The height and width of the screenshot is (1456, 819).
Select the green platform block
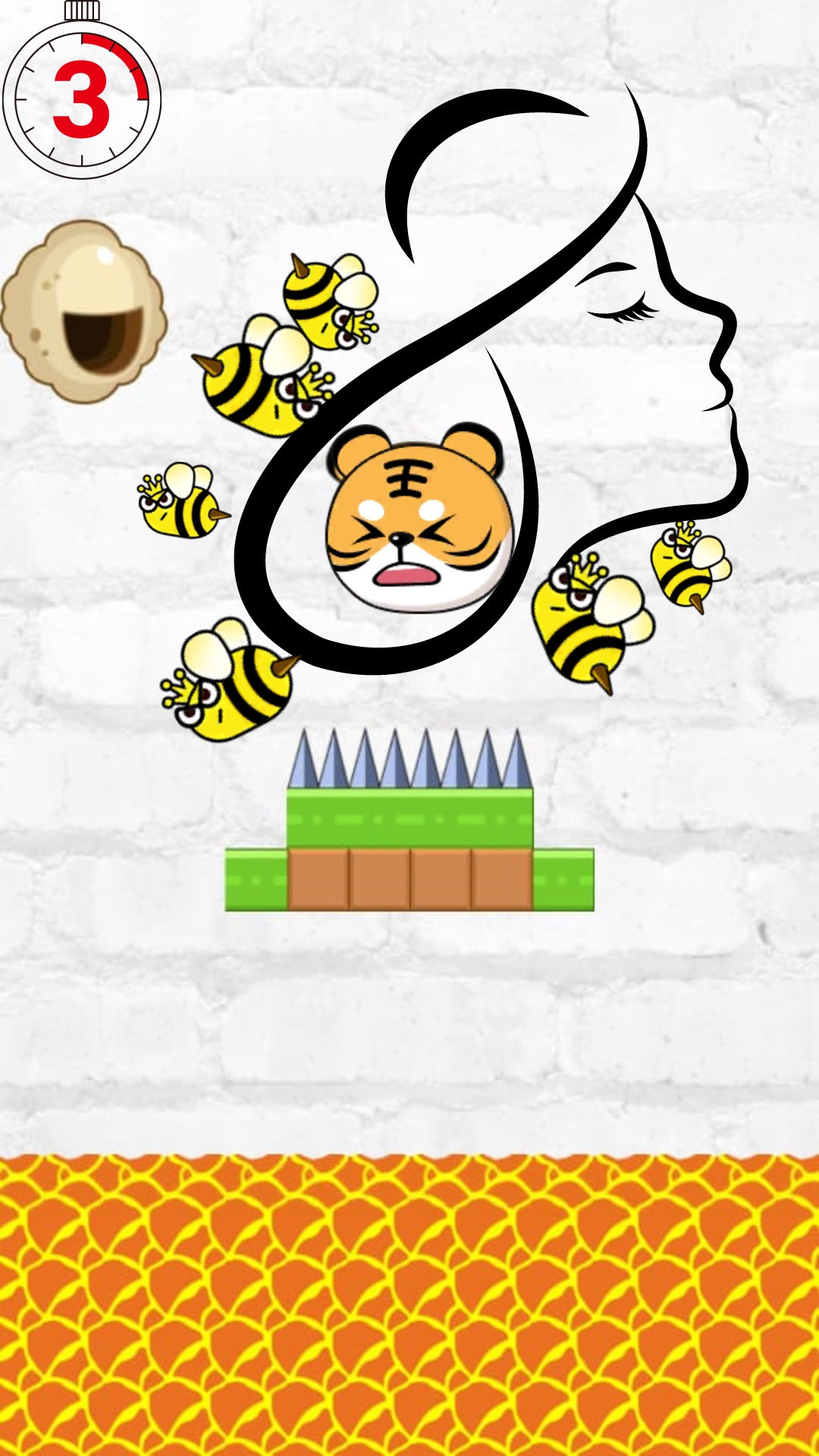coord(409,819)
